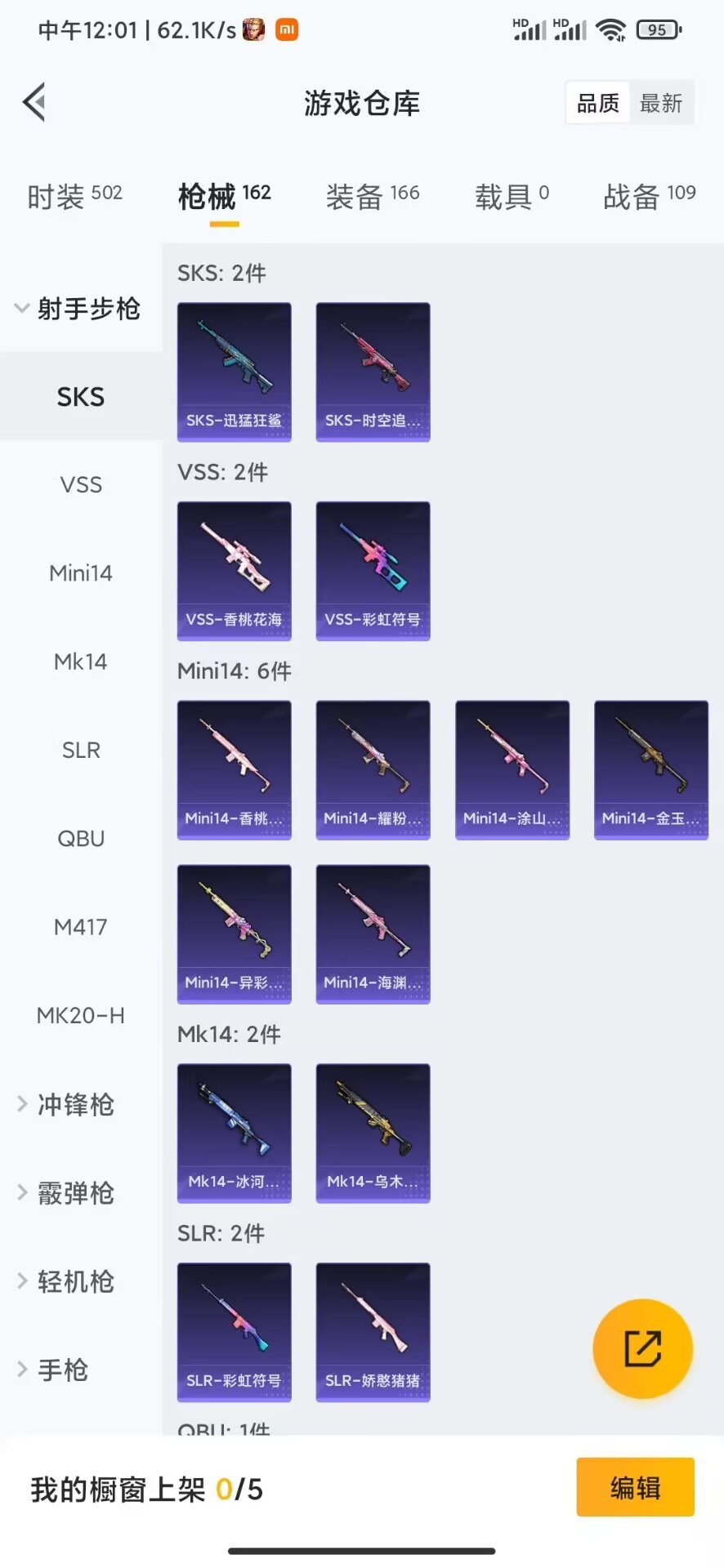Image resolution: width=724 pixels, height=1568 pixels.
Task: Open the VSS-彩虹符号 skin
Action: (373, 571)
